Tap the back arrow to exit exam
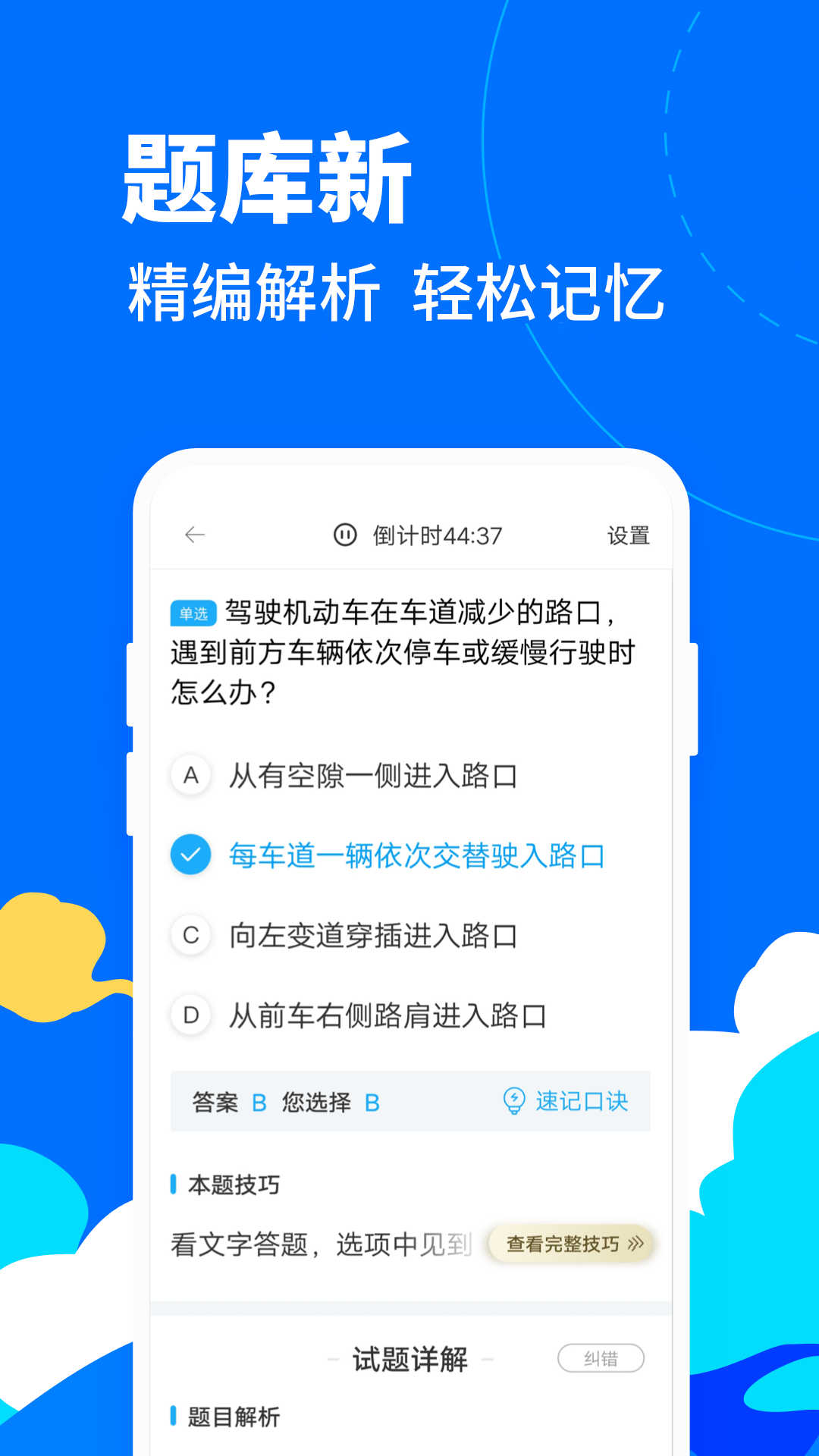 tap(195, 535)
